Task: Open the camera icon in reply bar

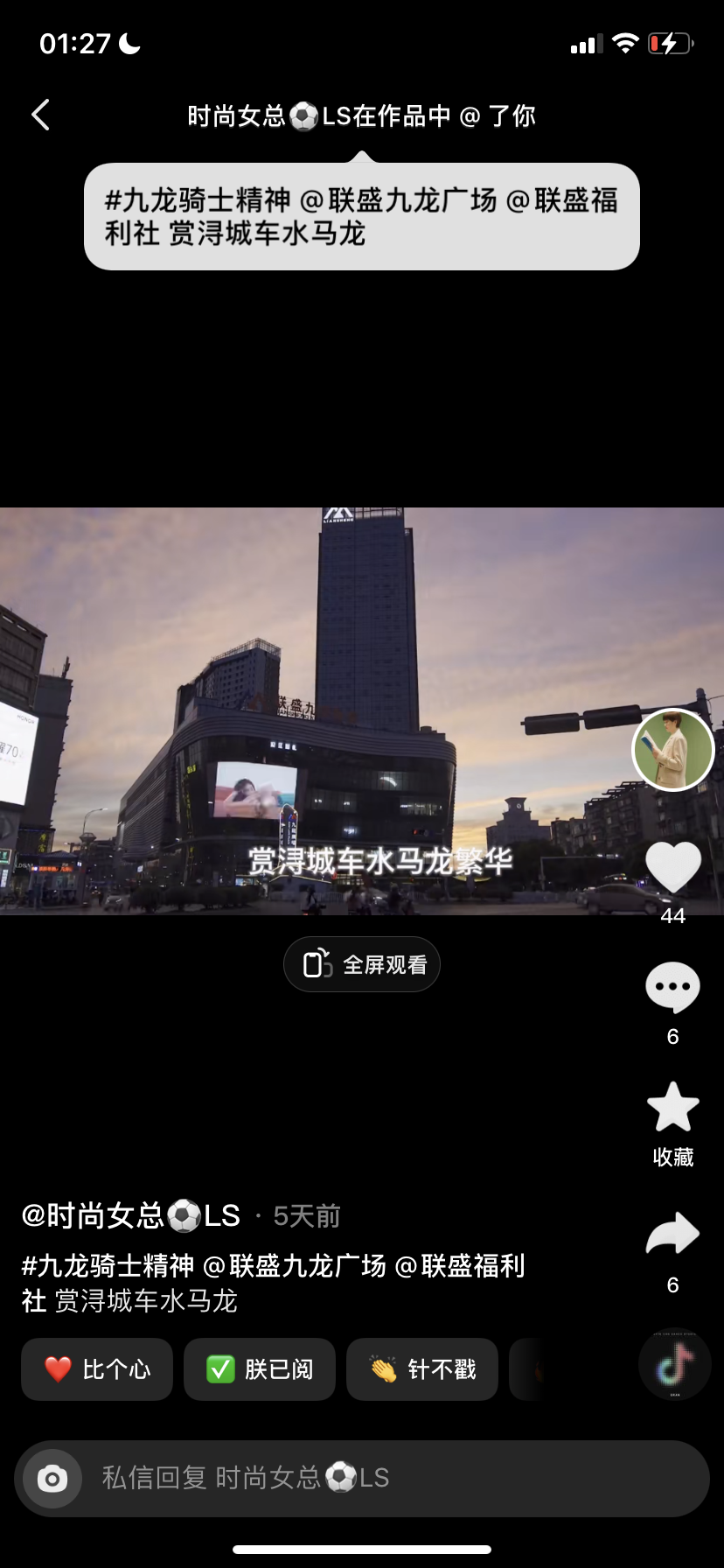Action: click(x=52, y=1478)
